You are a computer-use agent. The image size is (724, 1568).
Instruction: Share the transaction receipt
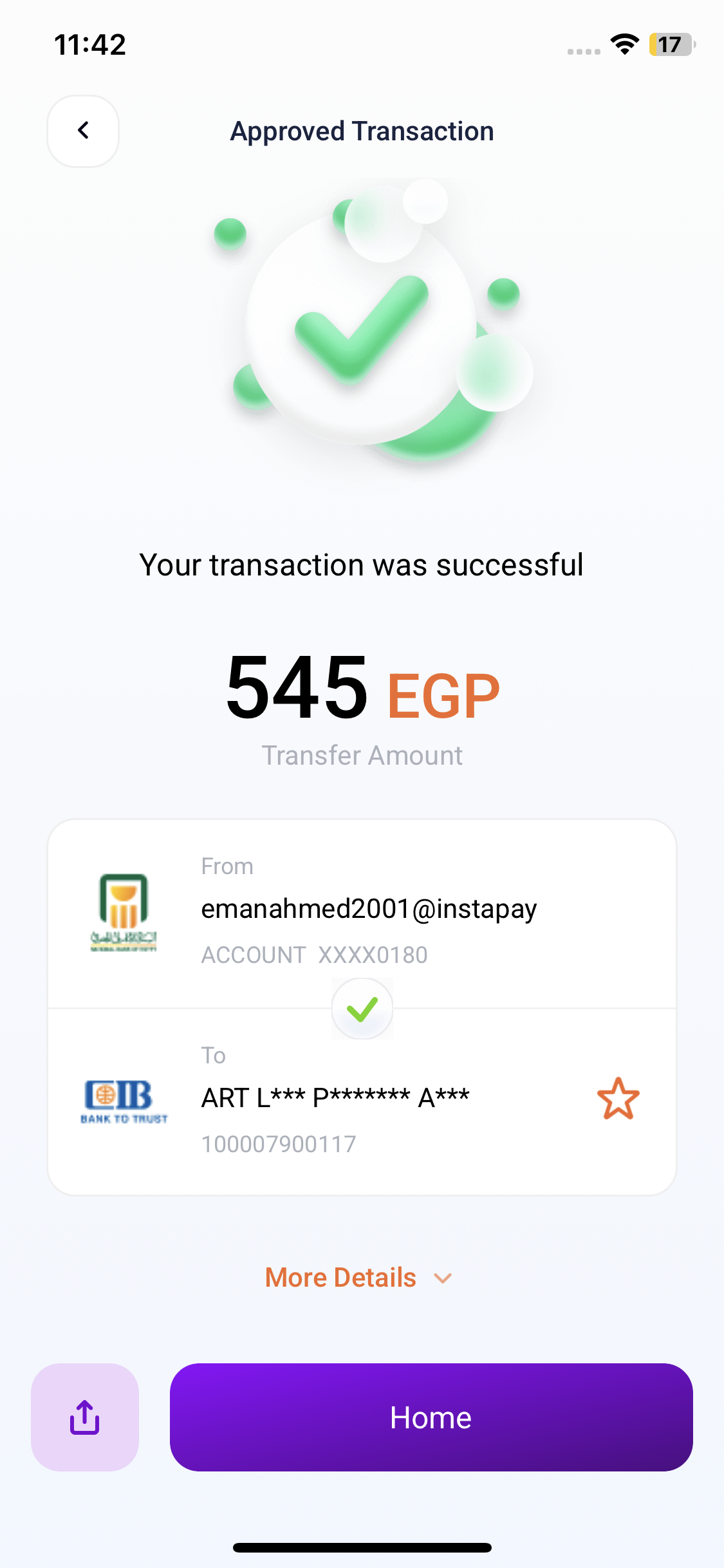click(85, 1417)
